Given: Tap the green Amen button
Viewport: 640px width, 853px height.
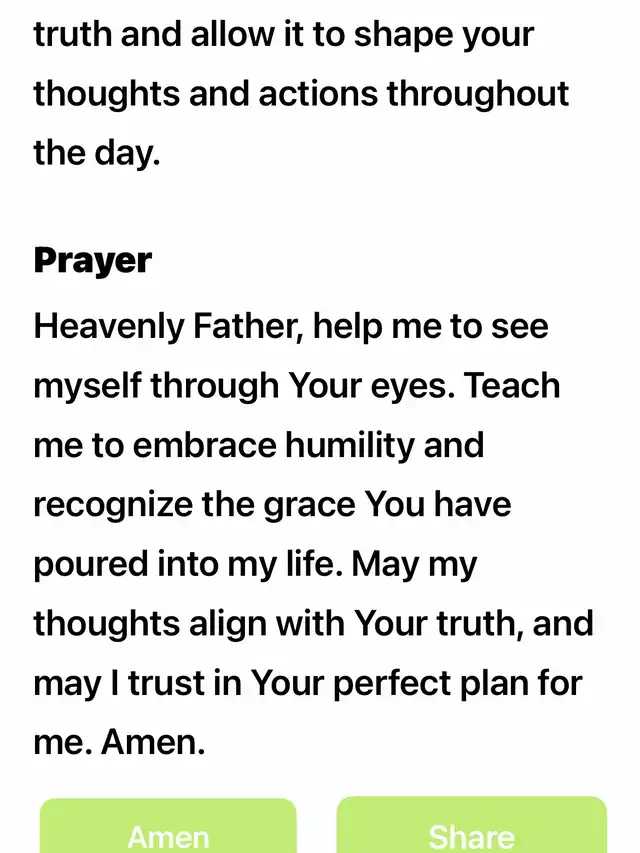Looking at the screenshot, I should (168, 829).
